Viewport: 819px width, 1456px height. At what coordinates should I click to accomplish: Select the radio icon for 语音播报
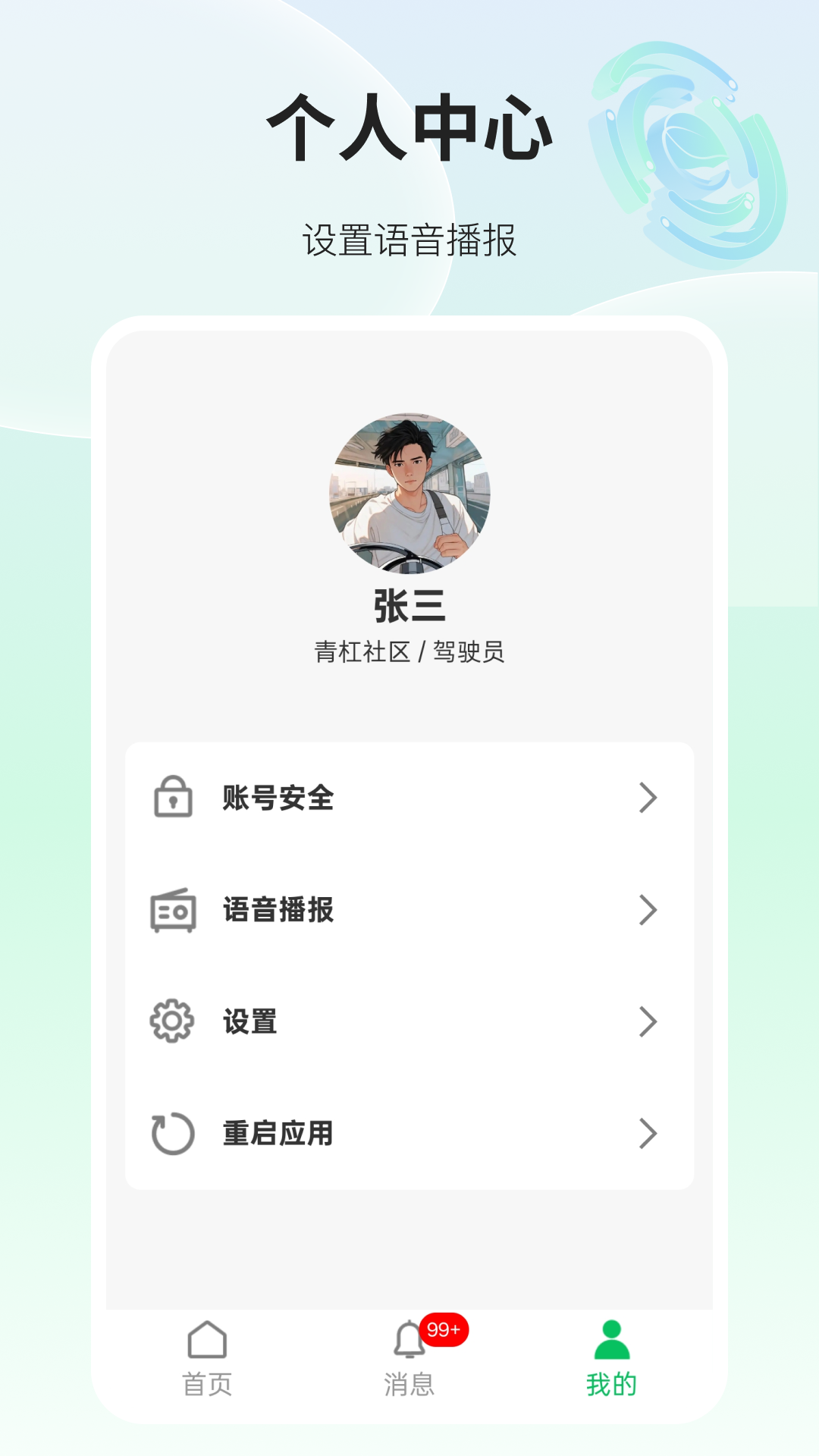coord(173,909)
